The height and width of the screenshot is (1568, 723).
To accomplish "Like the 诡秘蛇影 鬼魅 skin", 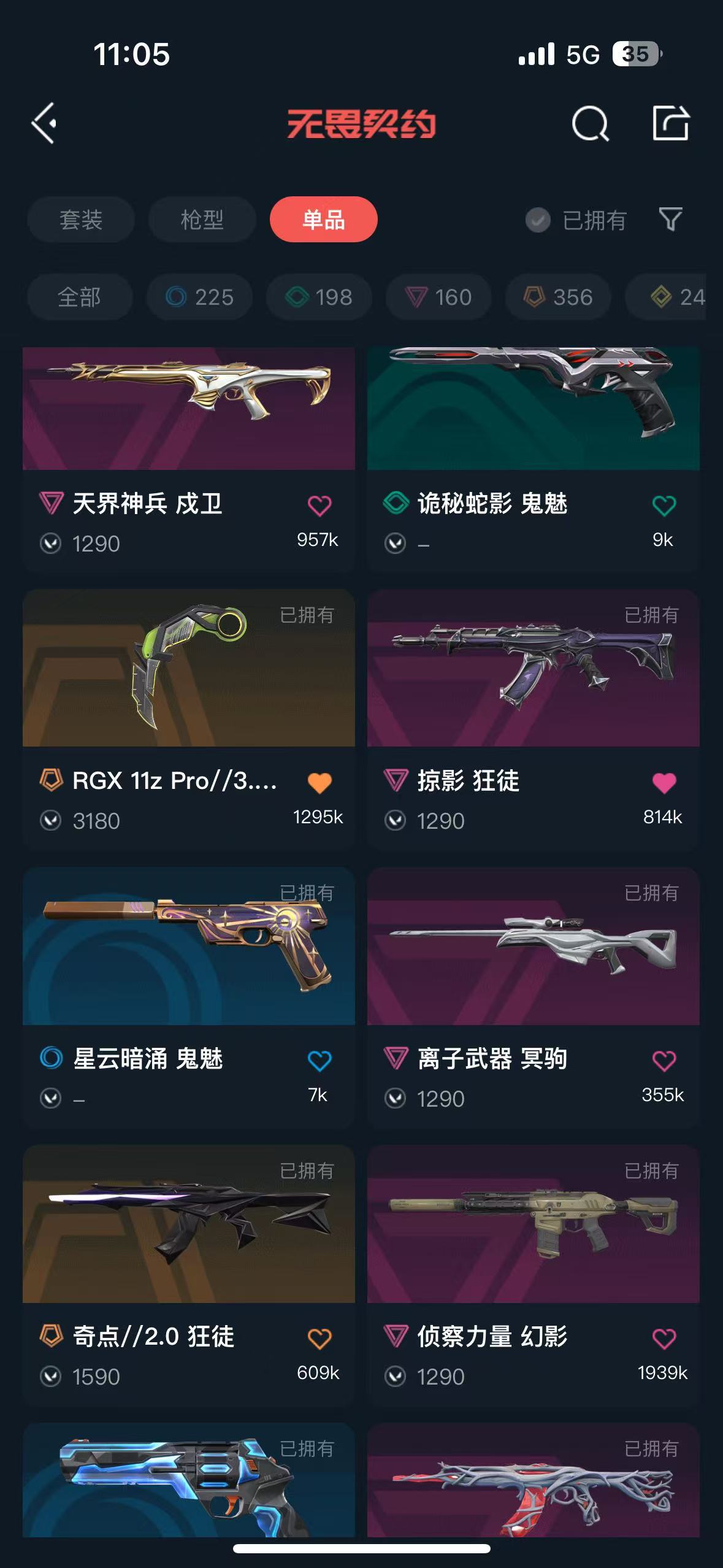I will [664, 506].
